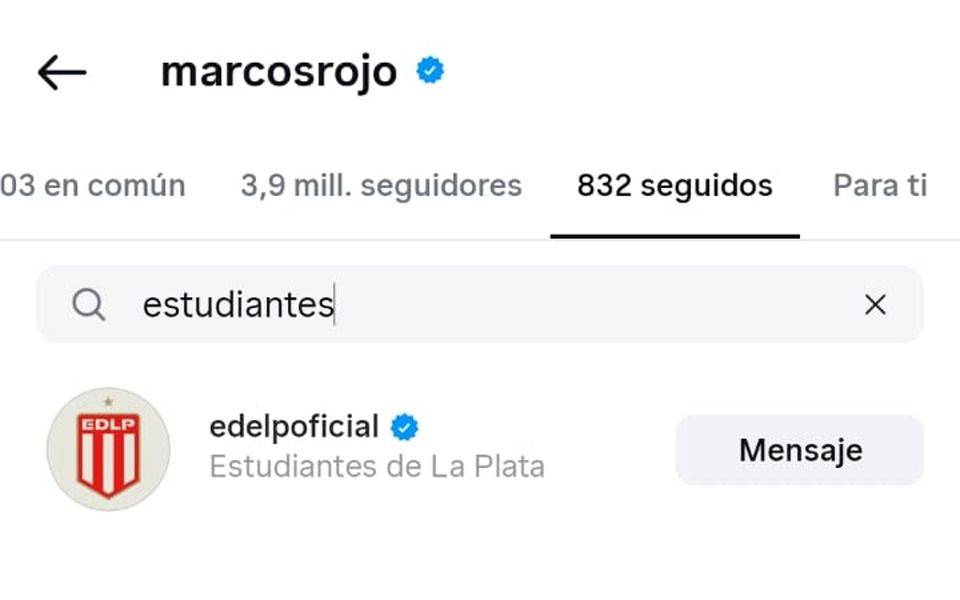
Task: Go back using the arrow icon
Action: pos(62,72)
